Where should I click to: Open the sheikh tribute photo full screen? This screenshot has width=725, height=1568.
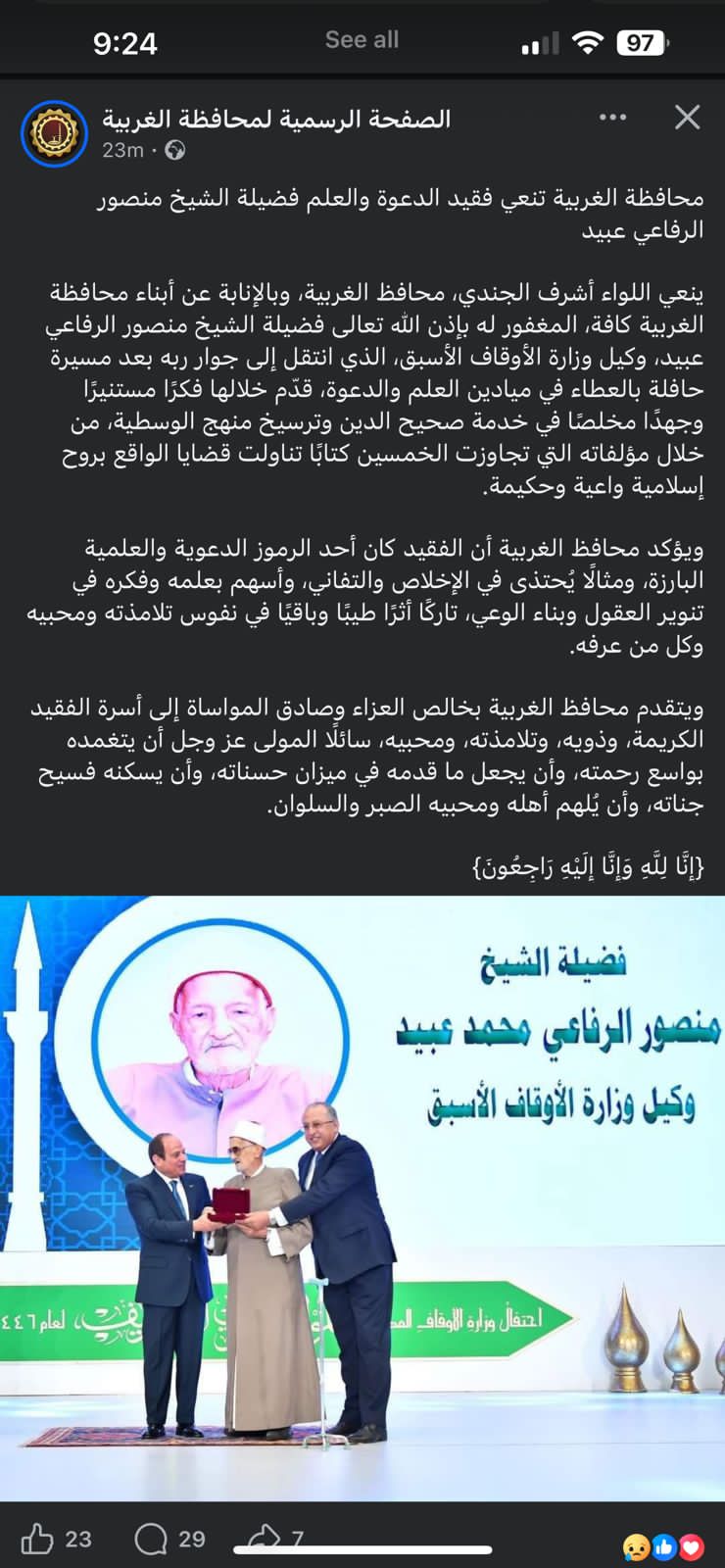pos(362,1196)
